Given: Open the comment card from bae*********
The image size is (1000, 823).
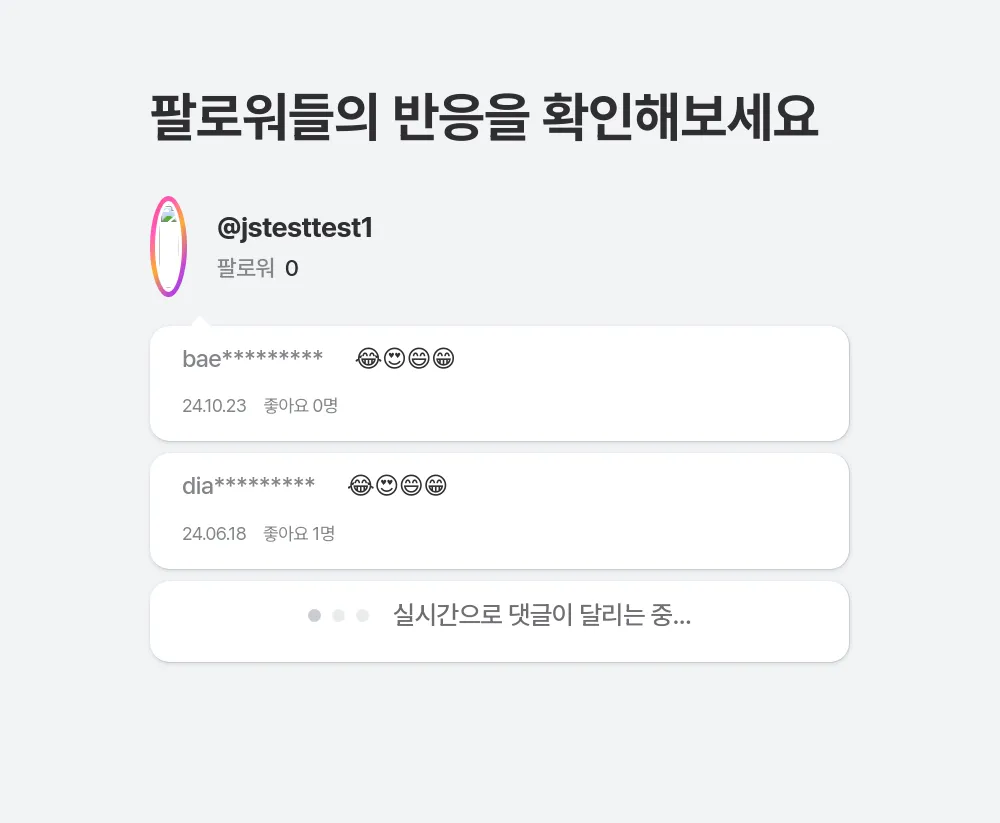Looking at the screenshot, I should pyautogui.click(x=499, y=383).
